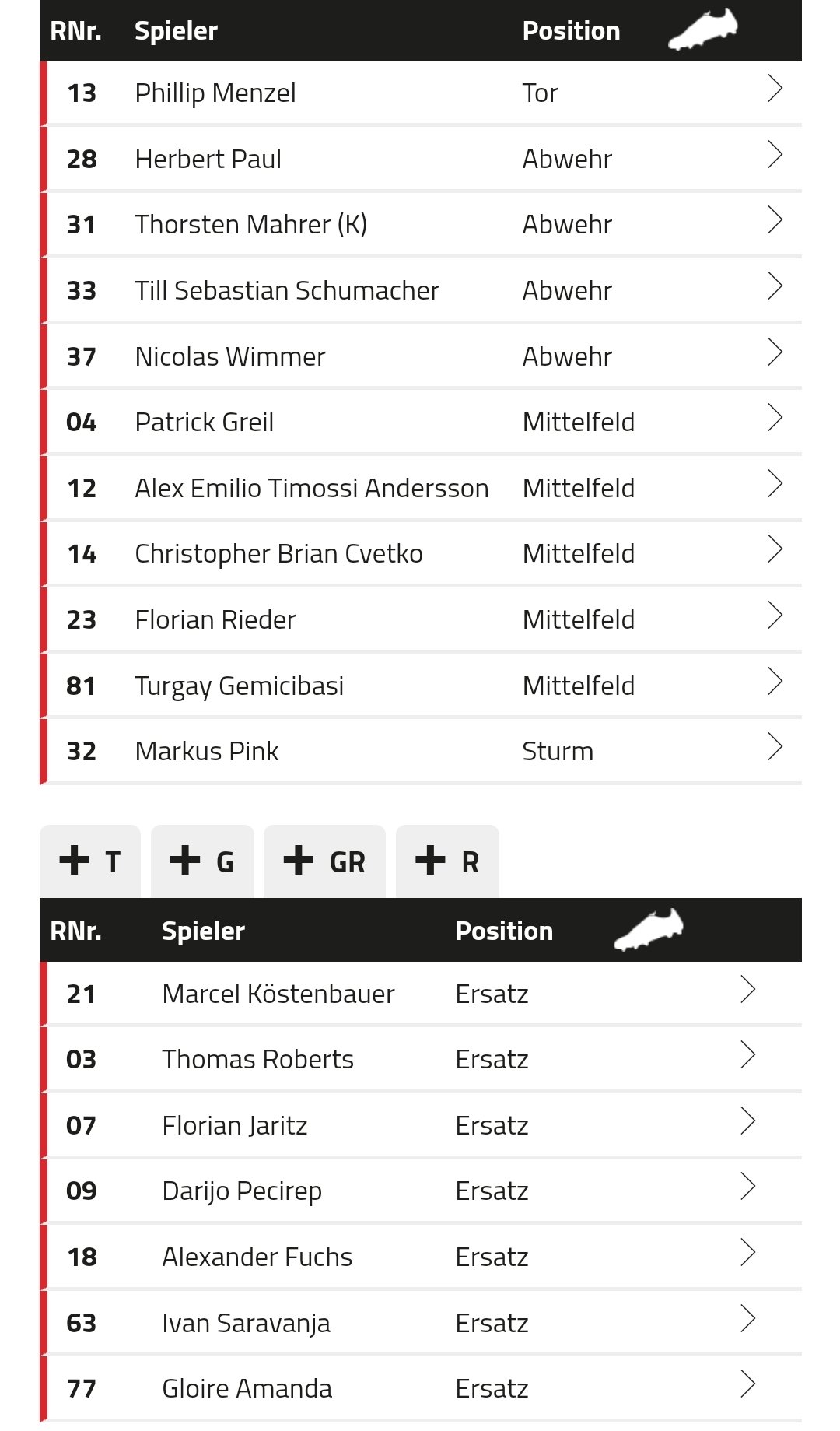View Christopher Brian Cvetko's entry
The image size is (840, 1431).
click(421, 553)
